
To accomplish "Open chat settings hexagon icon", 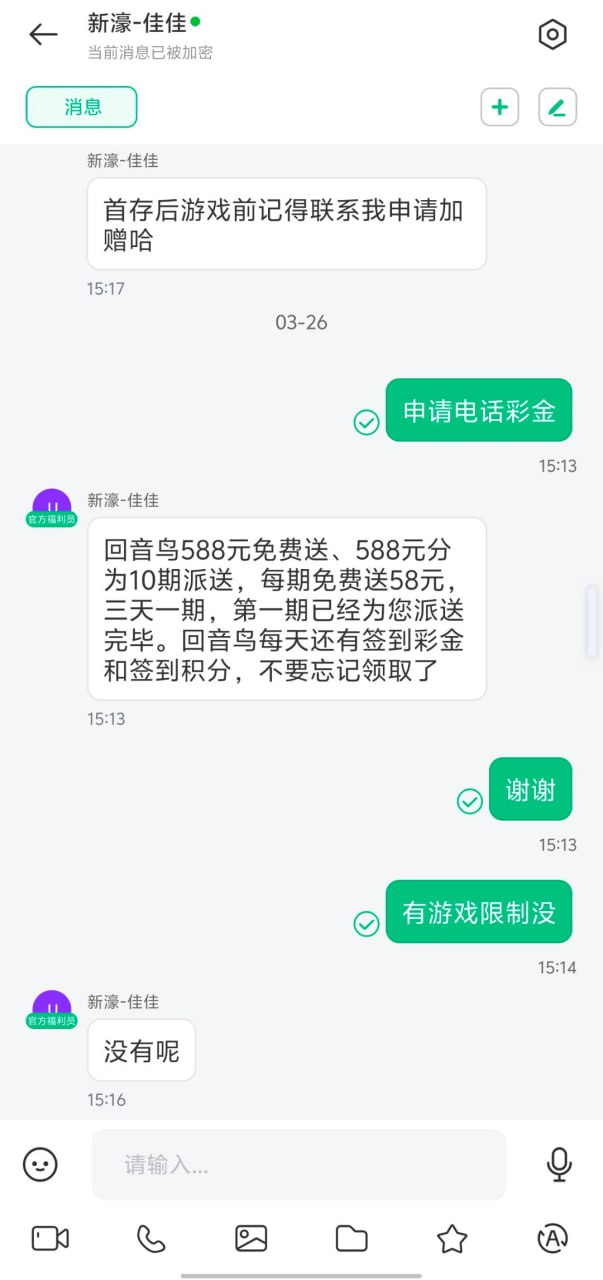I will [552, 35].
